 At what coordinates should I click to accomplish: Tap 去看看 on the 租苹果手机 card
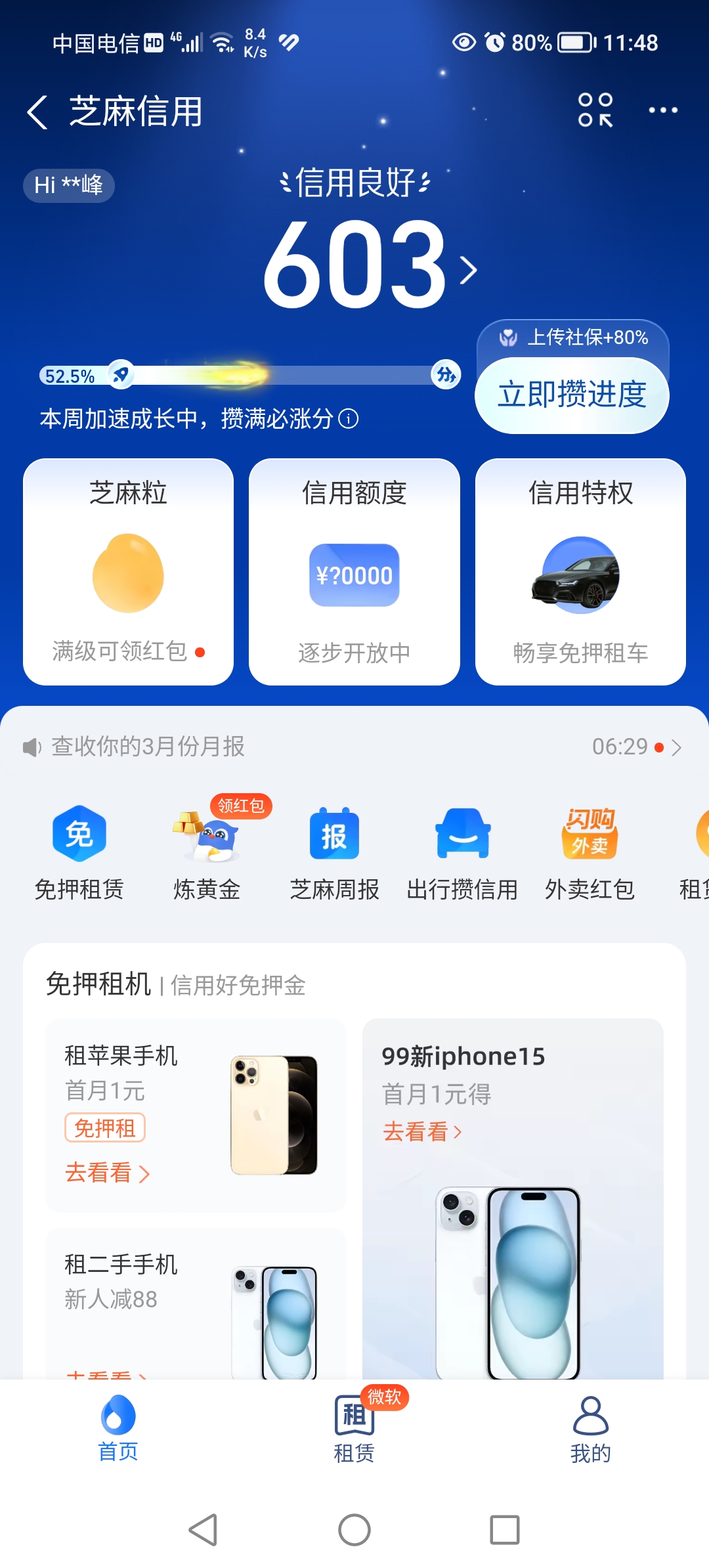click(x=107, y=1173)
